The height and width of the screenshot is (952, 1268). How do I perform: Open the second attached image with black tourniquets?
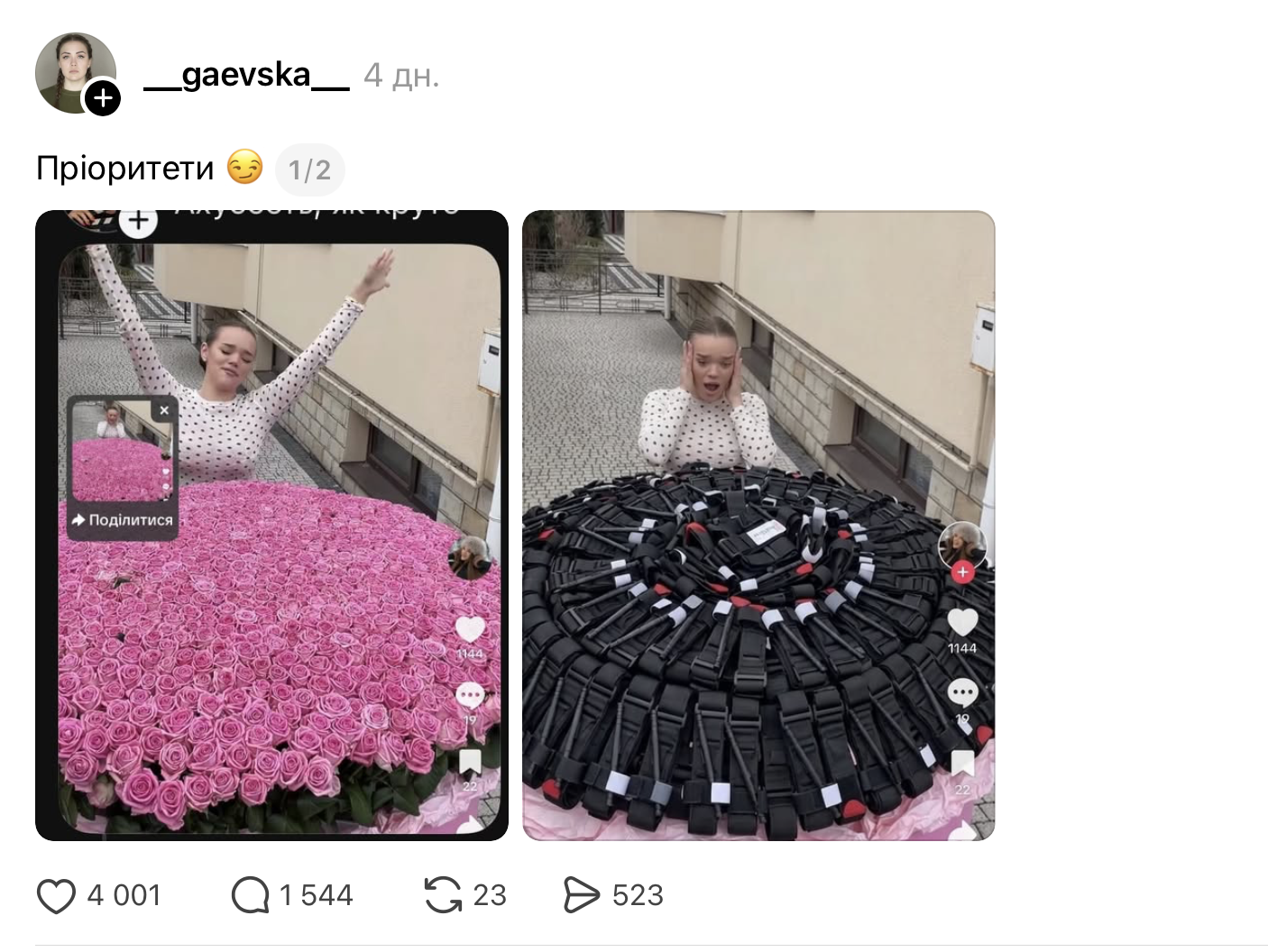pyautogui.click(x=758, y=526)
